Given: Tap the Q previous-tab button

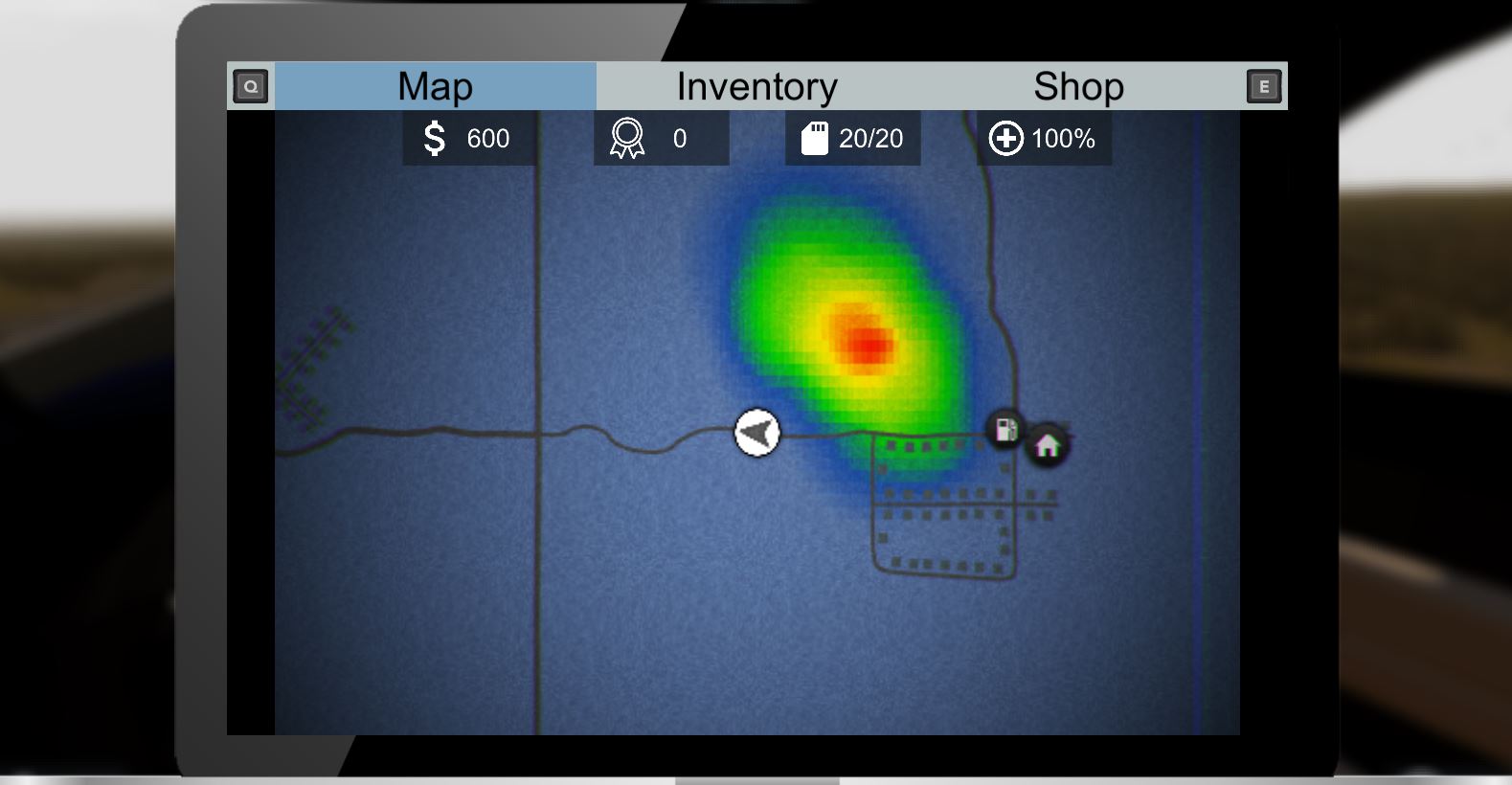Looking at the screenshot, I should [x=251, y=86].
